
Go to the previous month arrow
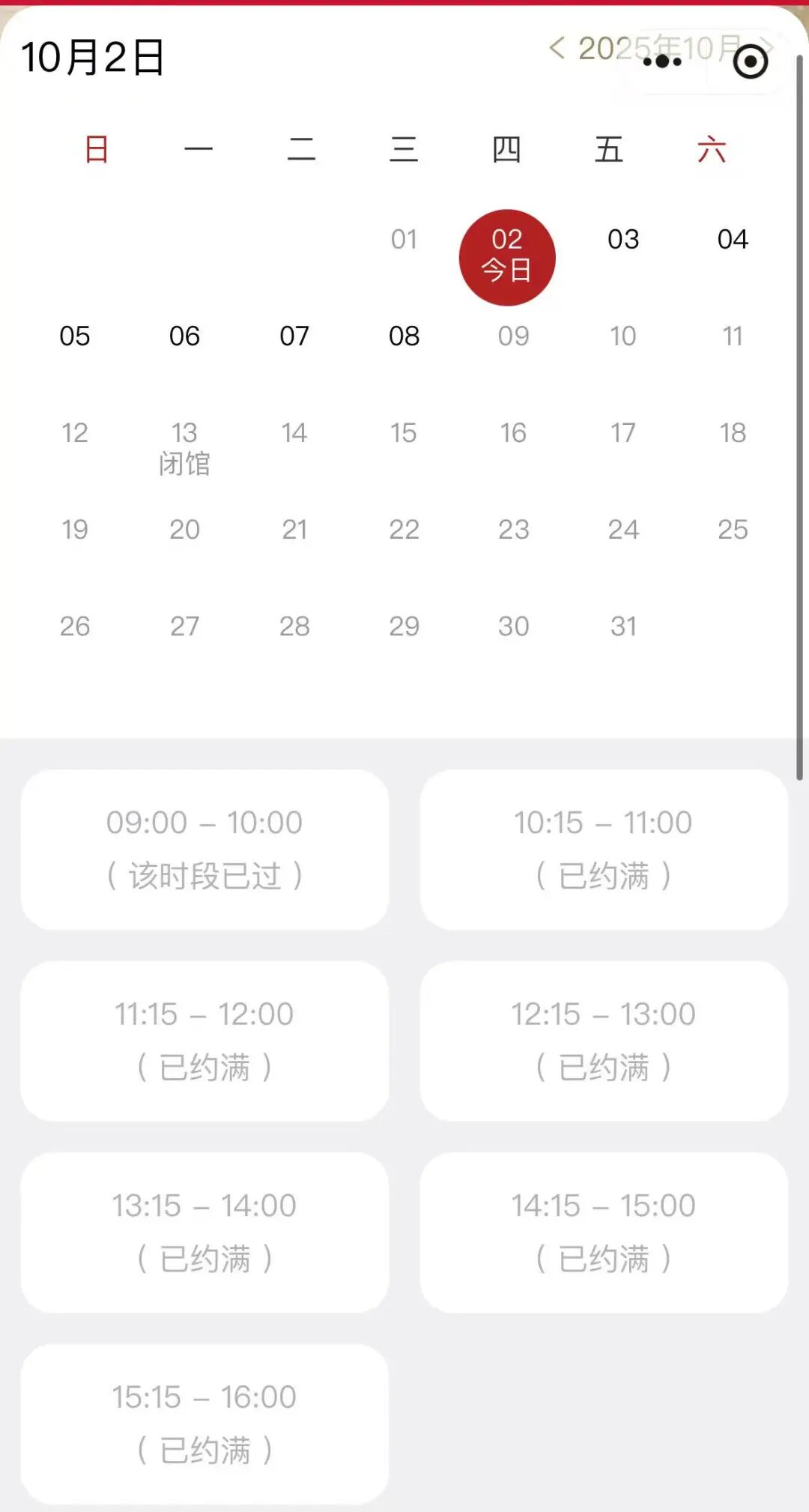click(557, 48)
